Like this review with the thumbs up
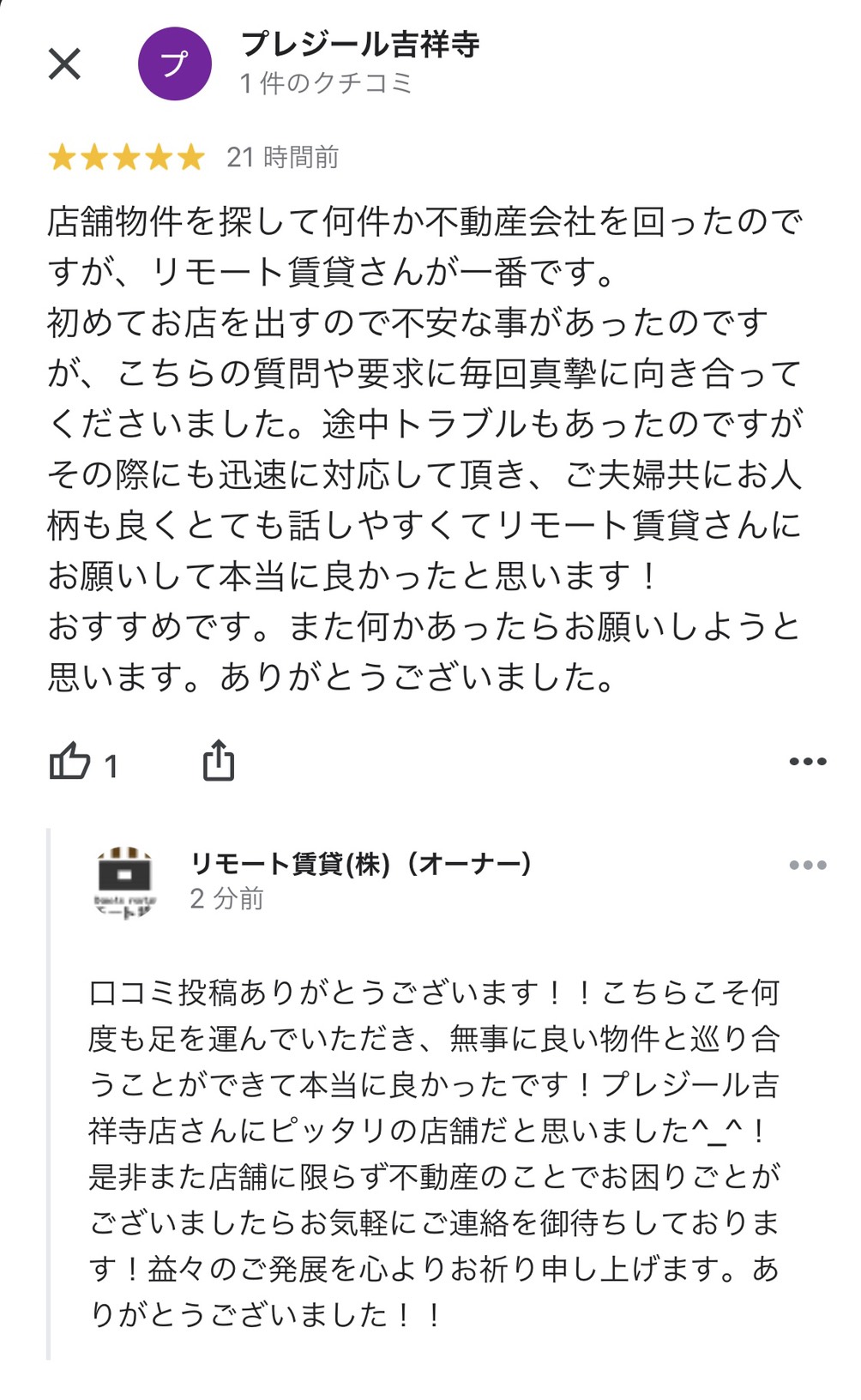The height and width of the screenshot is (1400, 861). (69, 761)
